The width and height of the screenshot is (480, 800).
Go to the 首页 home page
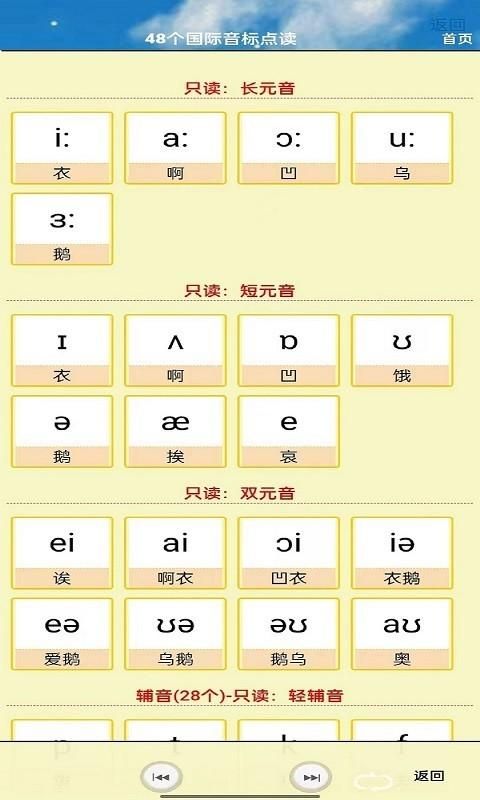tap(457, 39)
